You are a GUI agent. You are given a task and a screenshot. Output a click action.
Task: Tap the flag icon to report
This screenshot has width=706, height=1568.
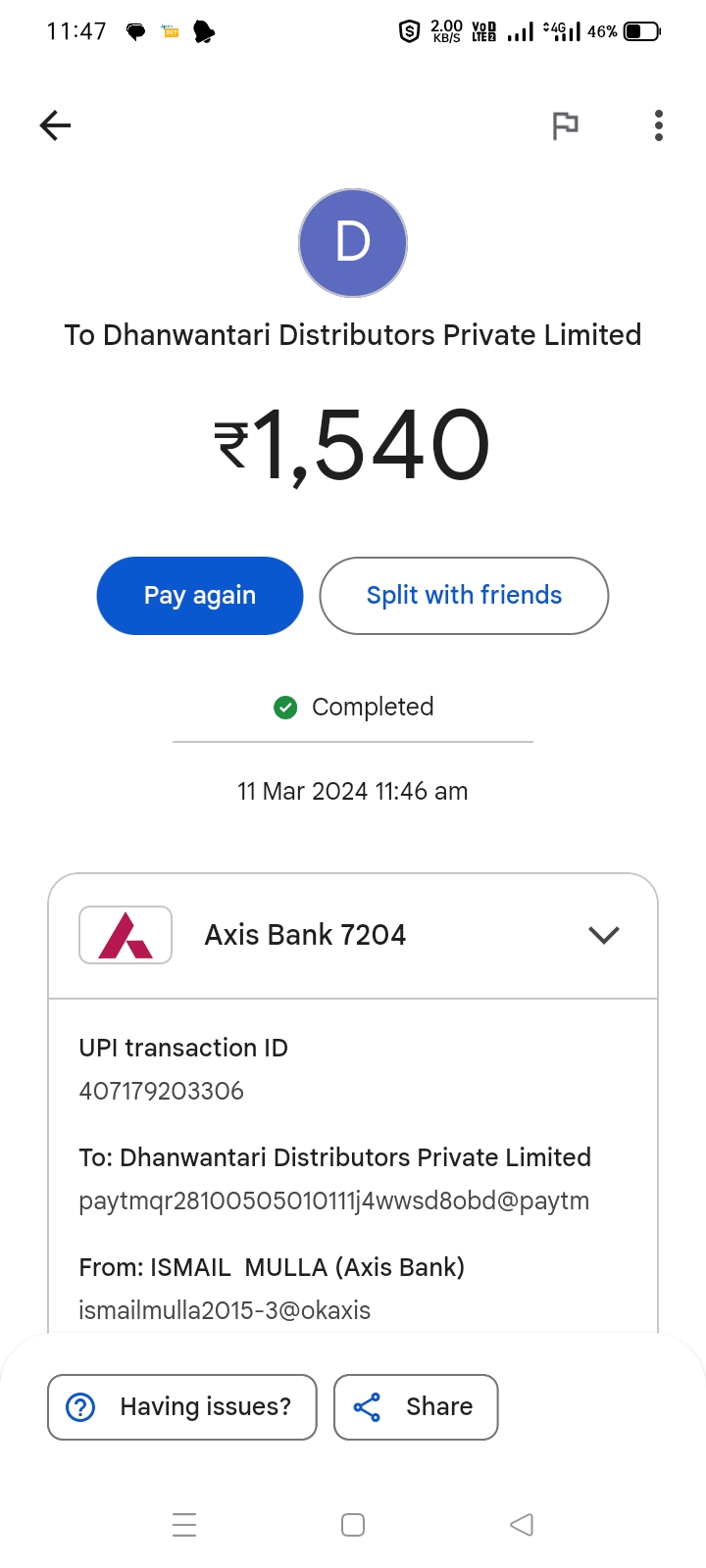[x=566, y=125]
